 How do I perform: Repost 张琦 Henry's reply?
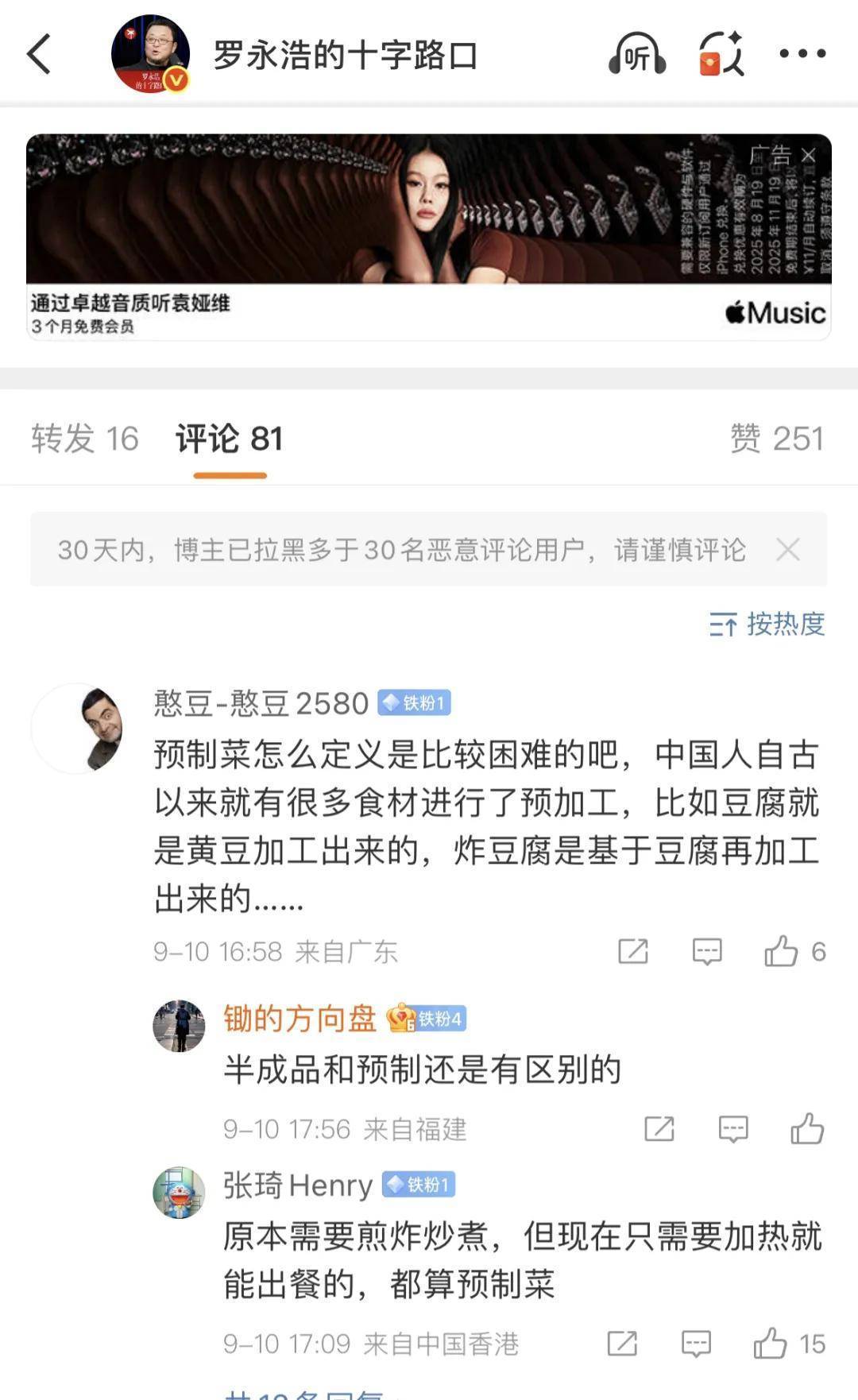(x=622, y=1343)
